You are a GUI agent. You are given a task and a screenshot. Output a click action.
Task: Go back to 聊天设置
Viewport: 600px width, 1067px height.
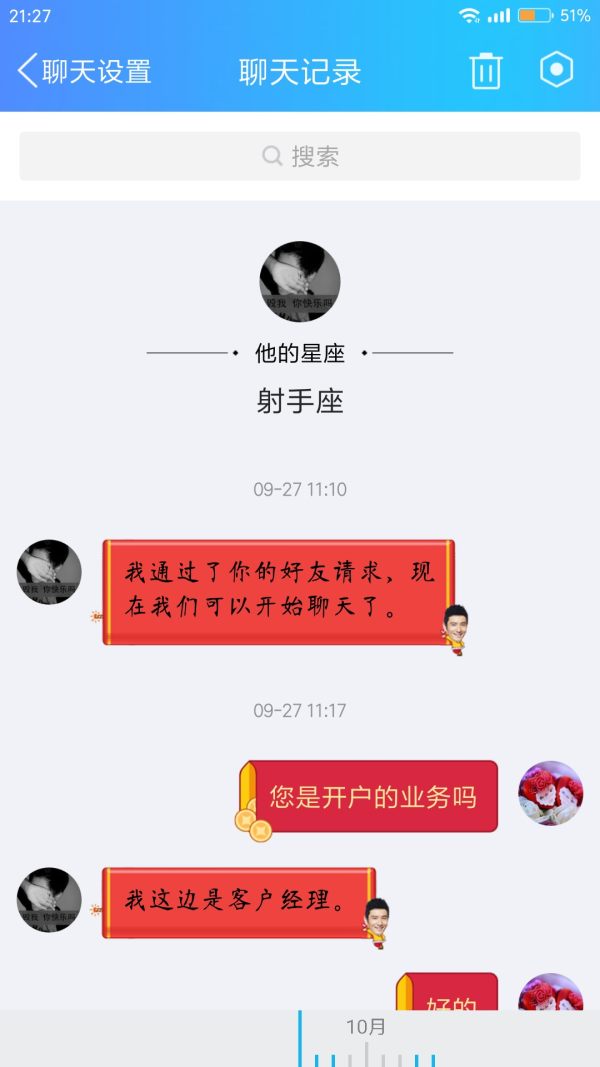[x=85, y=72]
